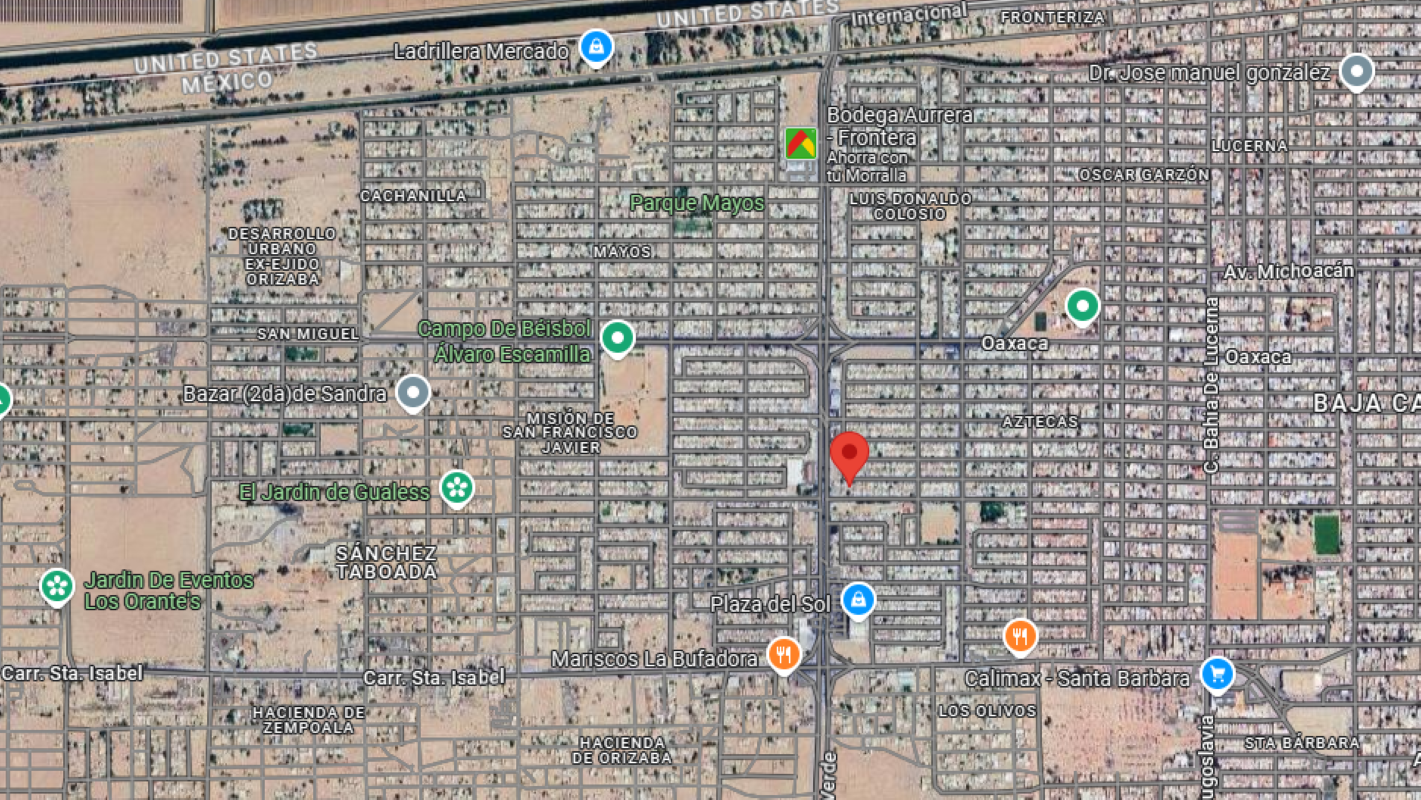Open Bazar (2da) de Sandra pin
The width and height of the screenshot is (1421, 800).
[x=413, y=394]
